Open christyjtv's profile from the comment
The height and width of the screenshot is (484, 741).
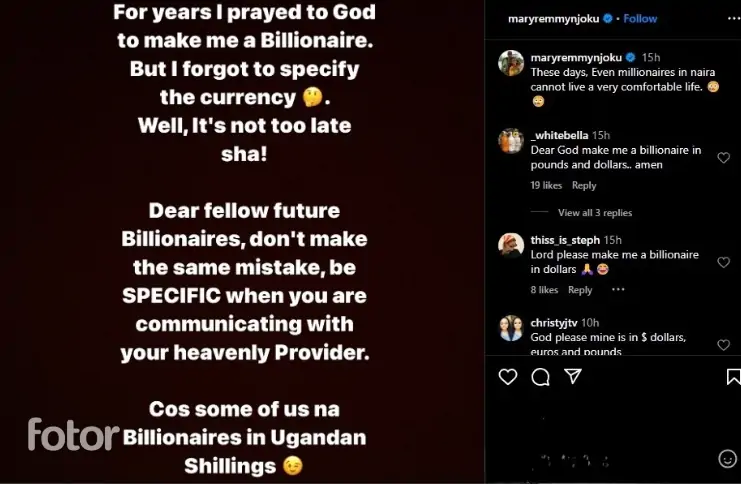coord(553,323)
